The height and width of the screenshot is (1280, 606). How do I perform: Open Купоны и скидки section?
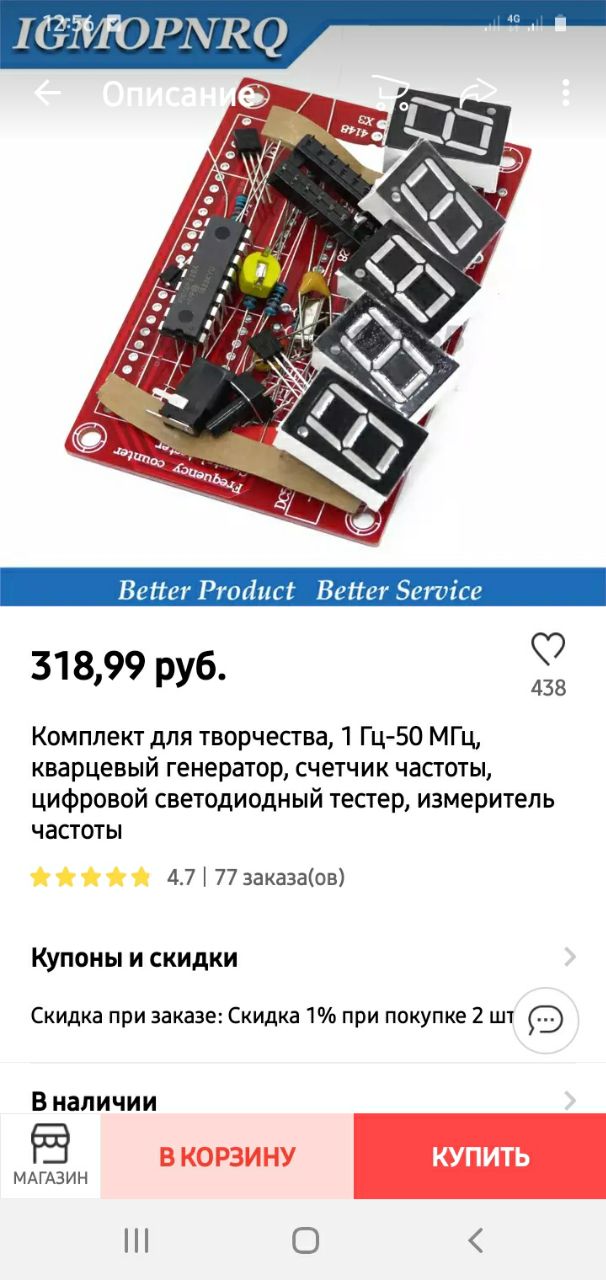point(303,957)
